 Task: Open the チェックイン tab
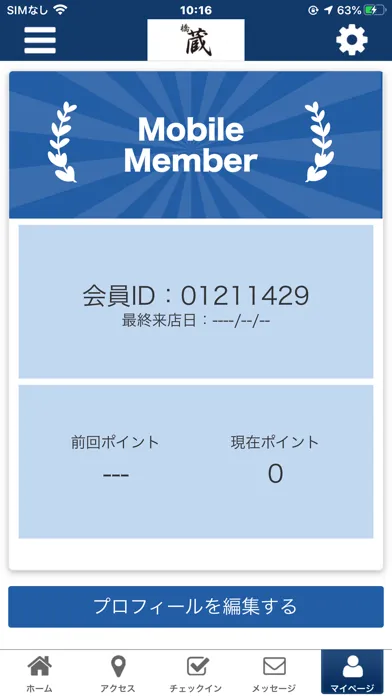(x=196, y=672)
